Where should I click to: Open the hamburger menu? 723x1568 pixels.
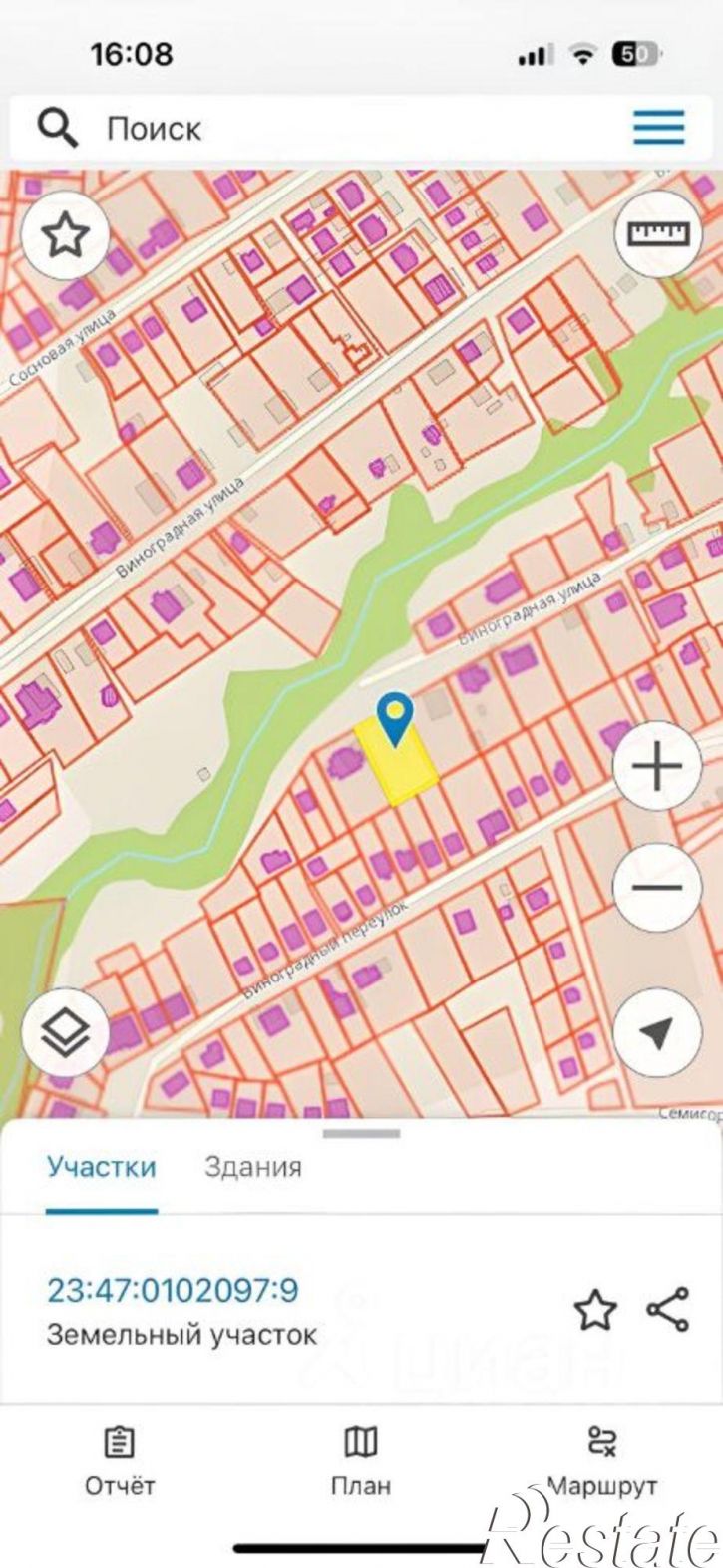point(658,128)
